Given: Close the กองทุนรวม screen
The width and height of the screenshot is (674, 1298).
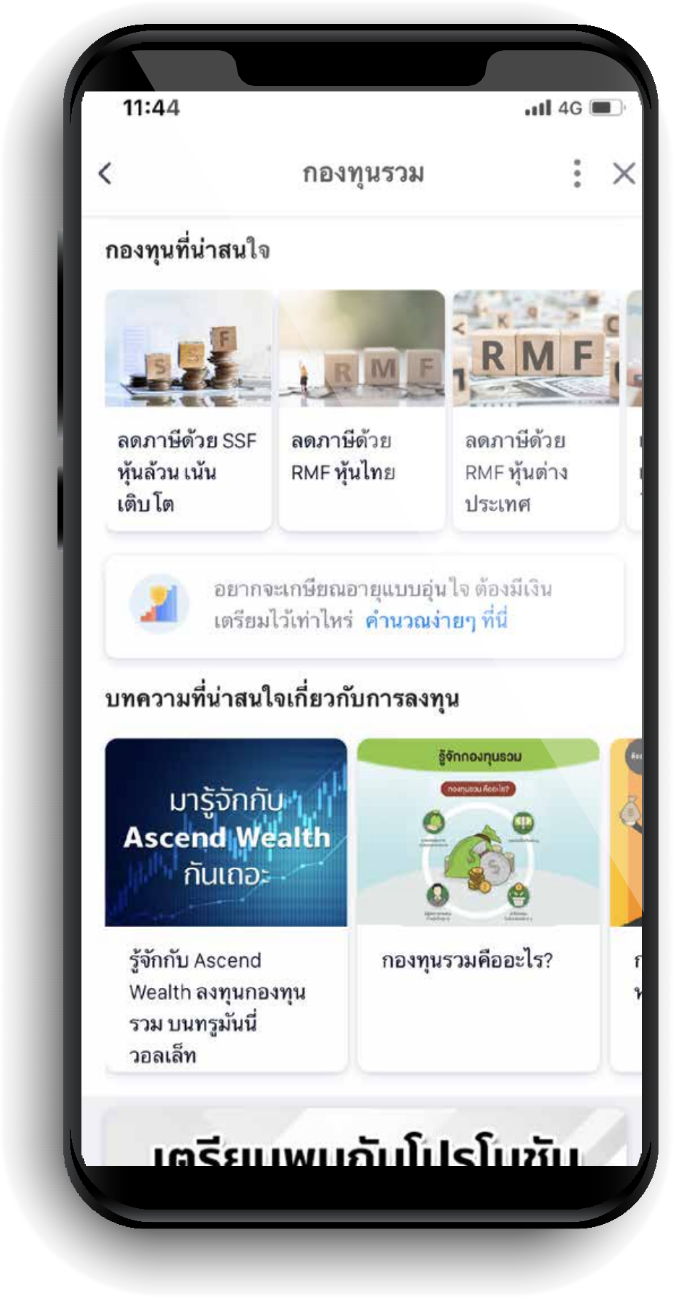Looking at the screenshot, I should tap(624, 174).
